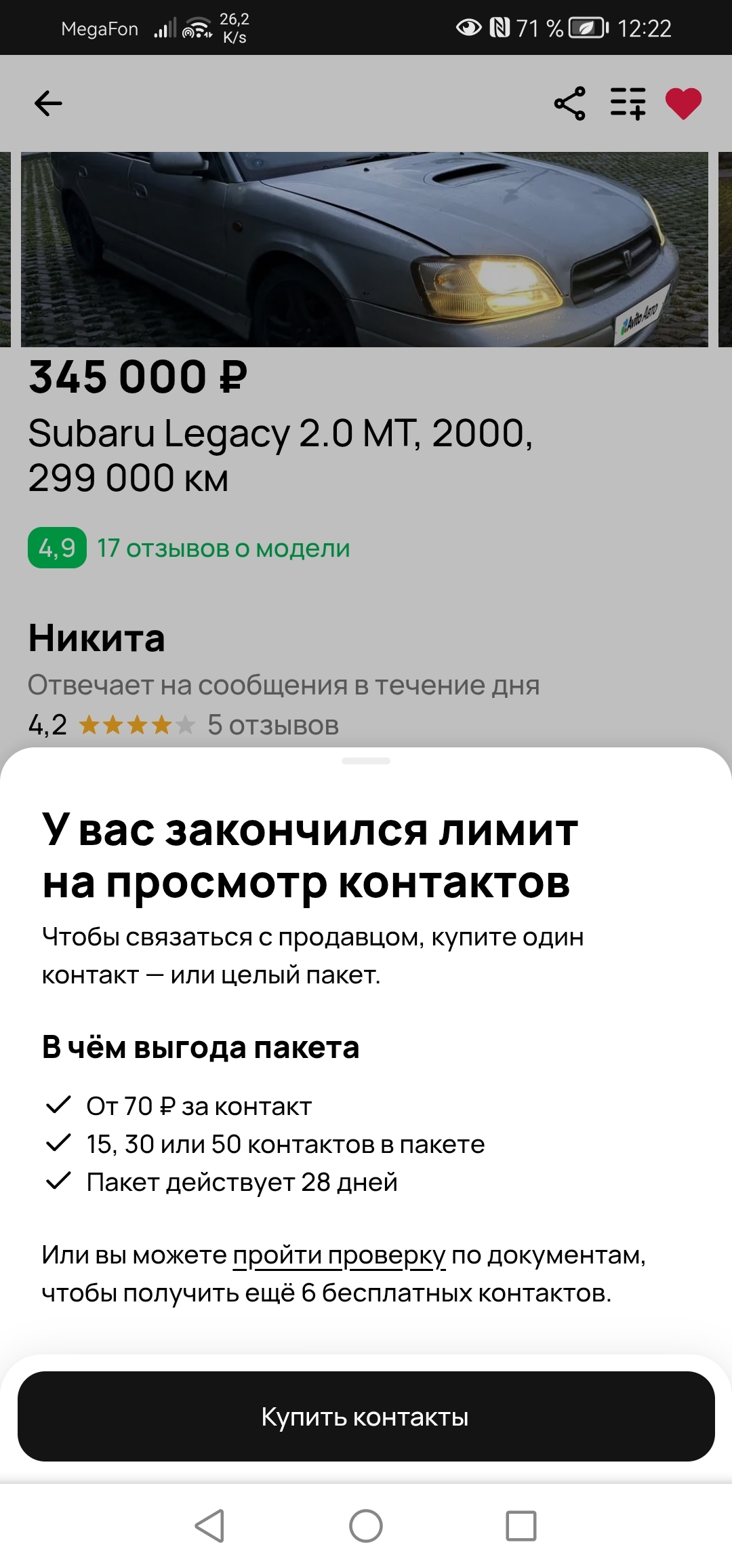732x1568 pixels.
Task: Add the listing to comparison
Action: [628, 104]
